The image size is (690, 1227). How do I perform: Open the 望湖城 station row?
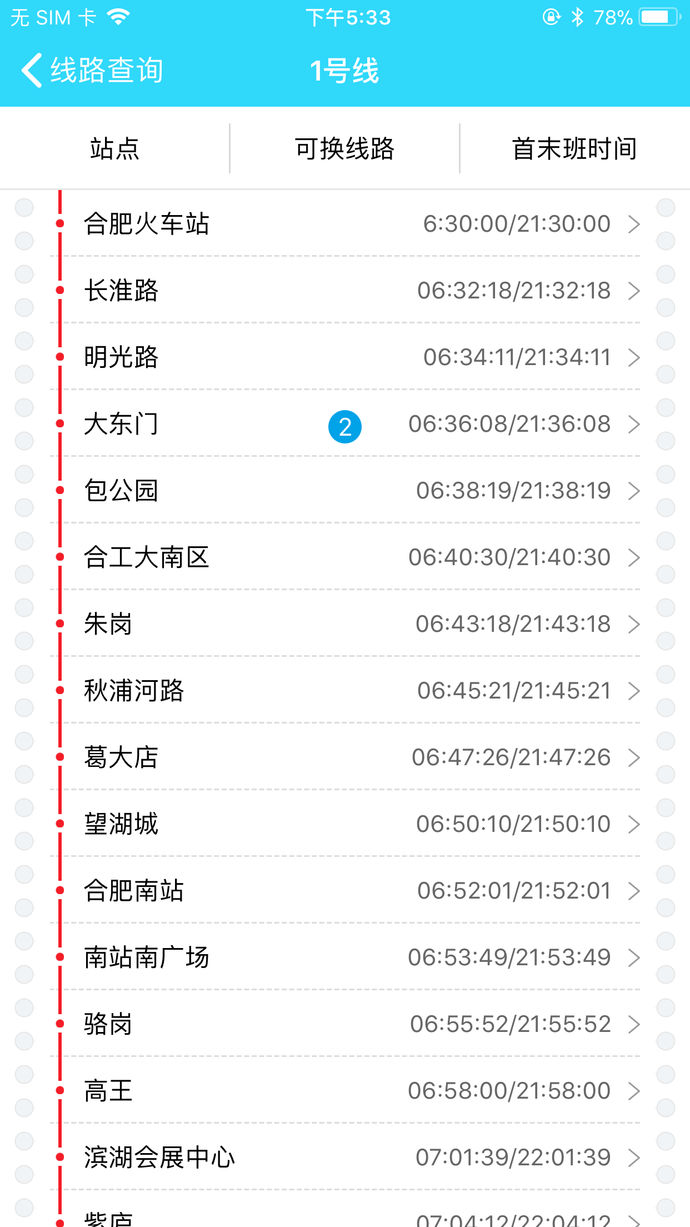tap(350, 824)
